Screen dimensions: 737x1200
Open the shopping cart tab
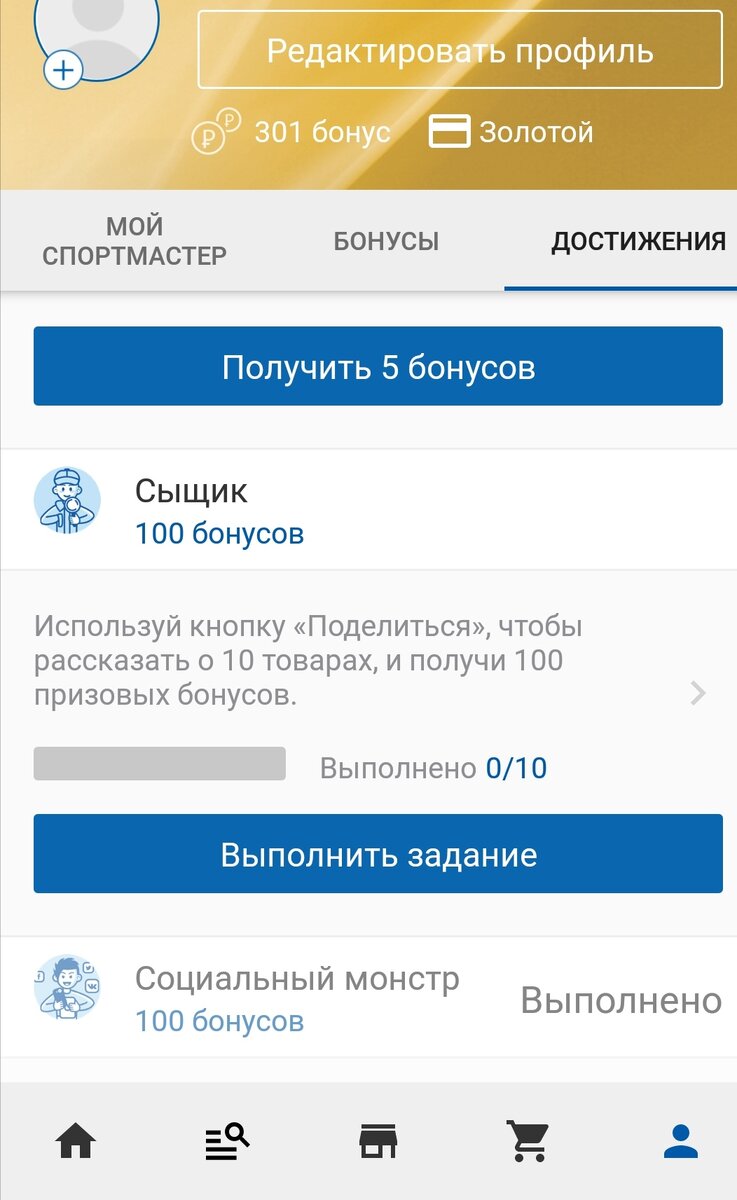pyautogui.click(x=528, y=1141)
